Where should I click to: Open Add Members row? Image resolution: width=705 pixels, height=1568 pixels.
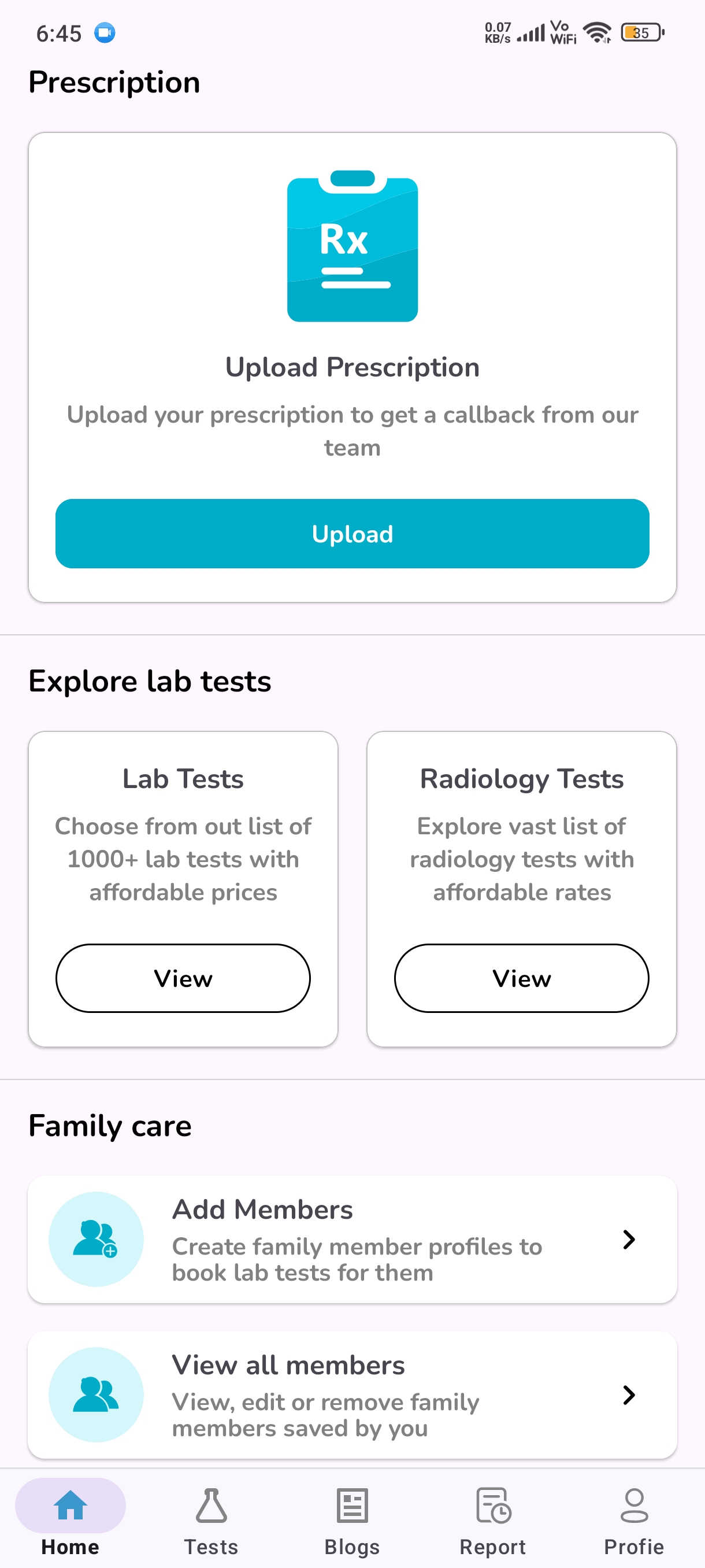[x=352, y=1238]
